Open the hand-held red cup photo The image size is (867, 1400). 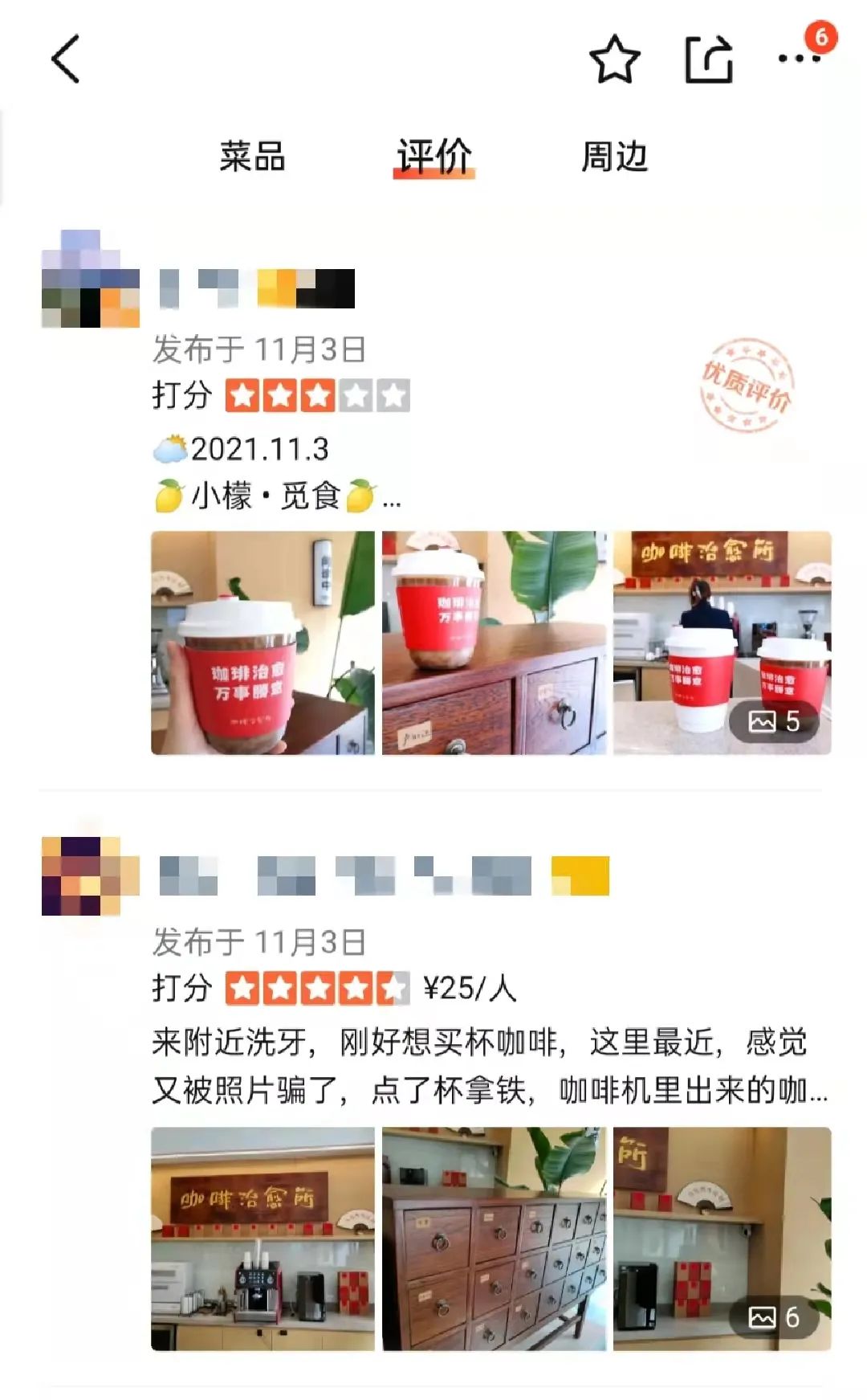[x=263, y=643]
